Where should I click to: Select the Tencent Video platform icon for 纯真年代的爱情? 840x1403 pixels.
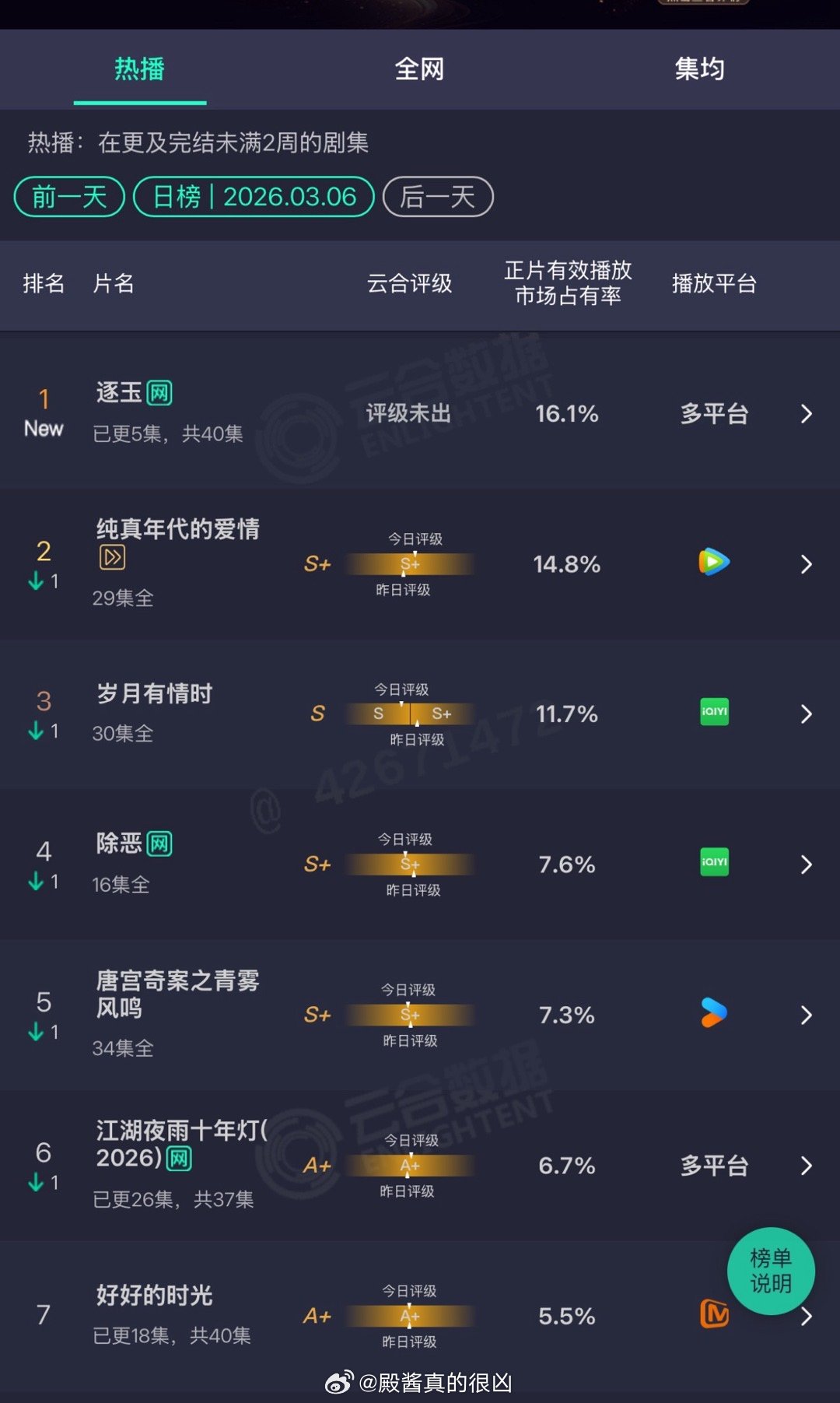712,563
